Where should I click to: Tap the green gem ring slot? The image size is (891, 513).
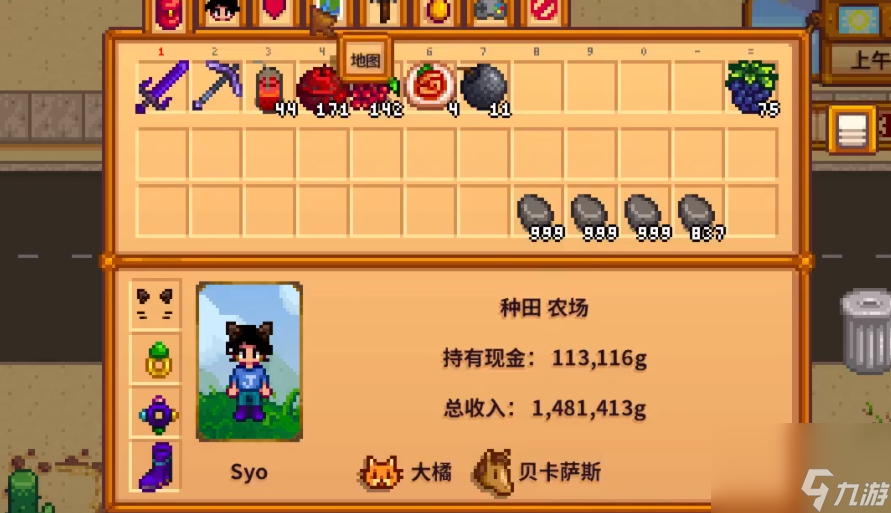tap(157, 359)
